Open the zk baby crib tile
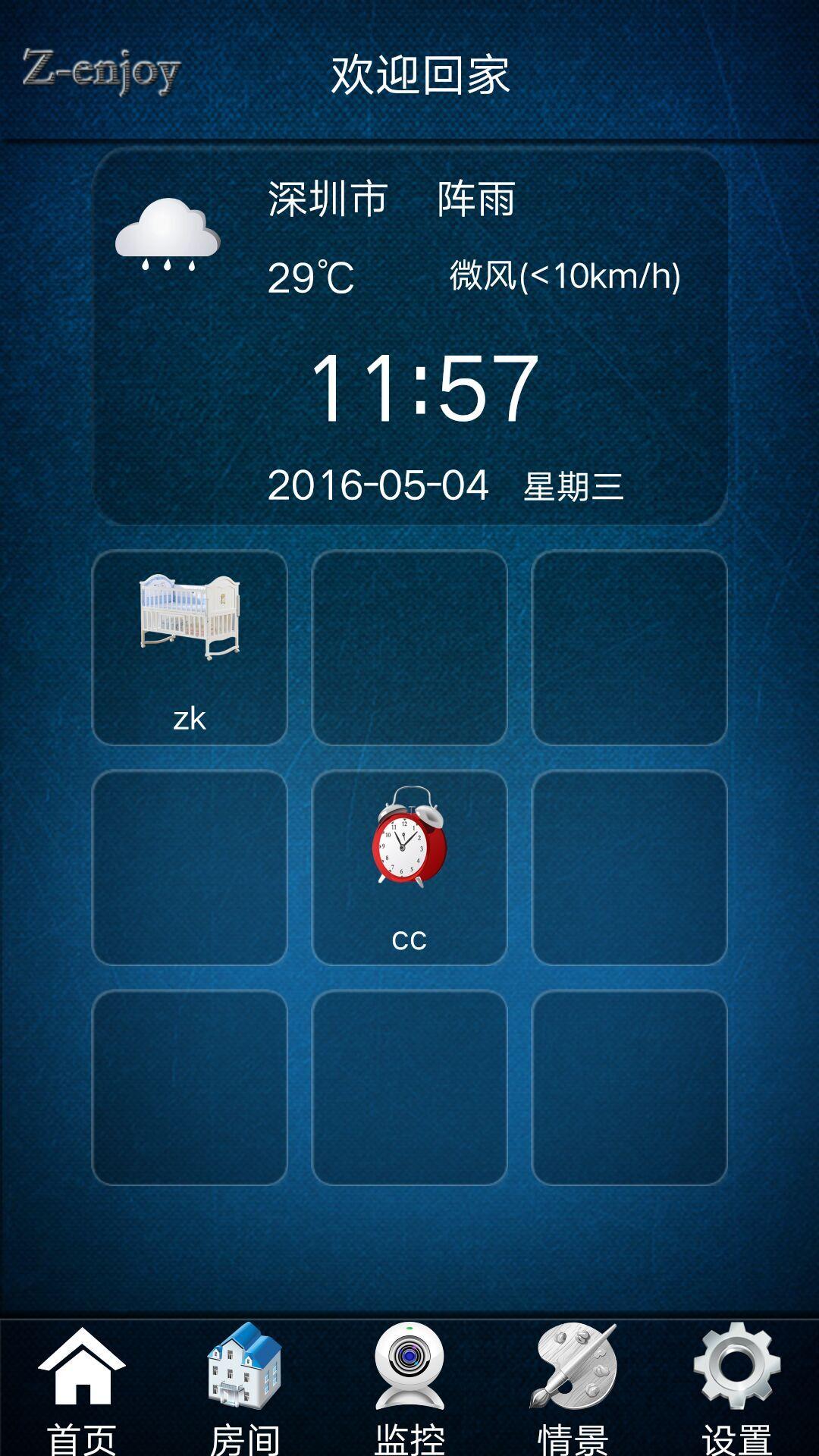This screenshot has width=819, height=1456. tap(190, 648)
